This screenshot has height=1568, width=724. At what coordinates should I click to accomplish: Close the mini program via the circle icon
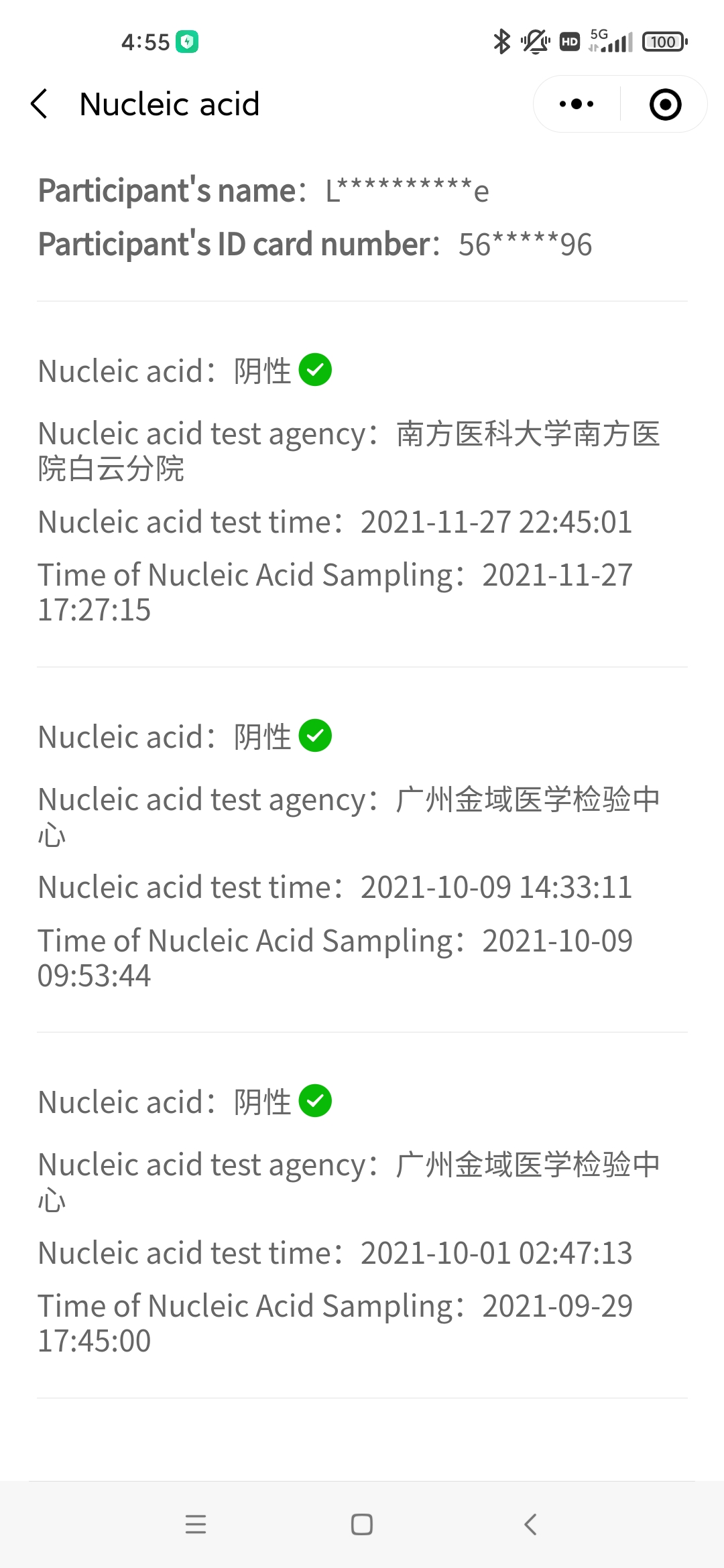(x=665, y=105)
